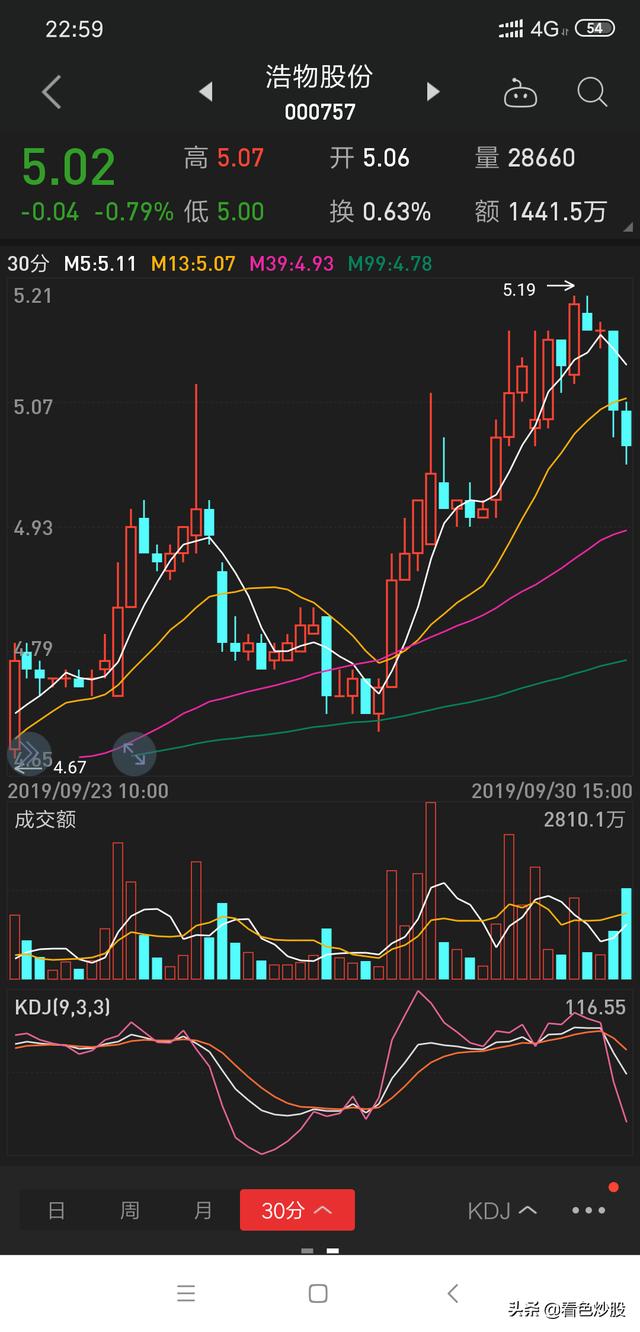Open the KDJ indicator picker at the bottom

[x=502, y=1211]
